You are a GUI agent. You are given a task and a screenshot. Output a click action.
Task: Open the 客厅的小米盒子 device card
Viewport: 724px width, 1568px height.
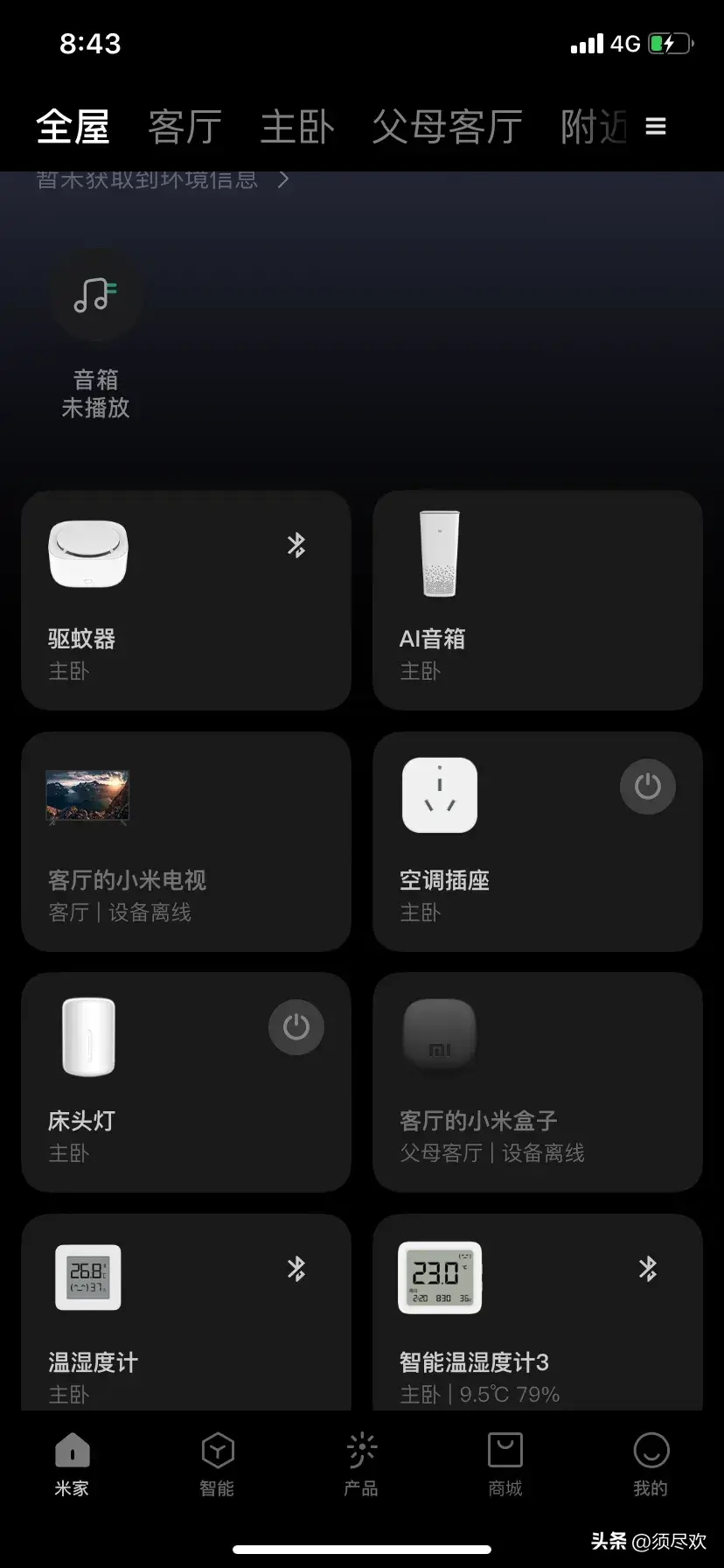[537, 1082]
